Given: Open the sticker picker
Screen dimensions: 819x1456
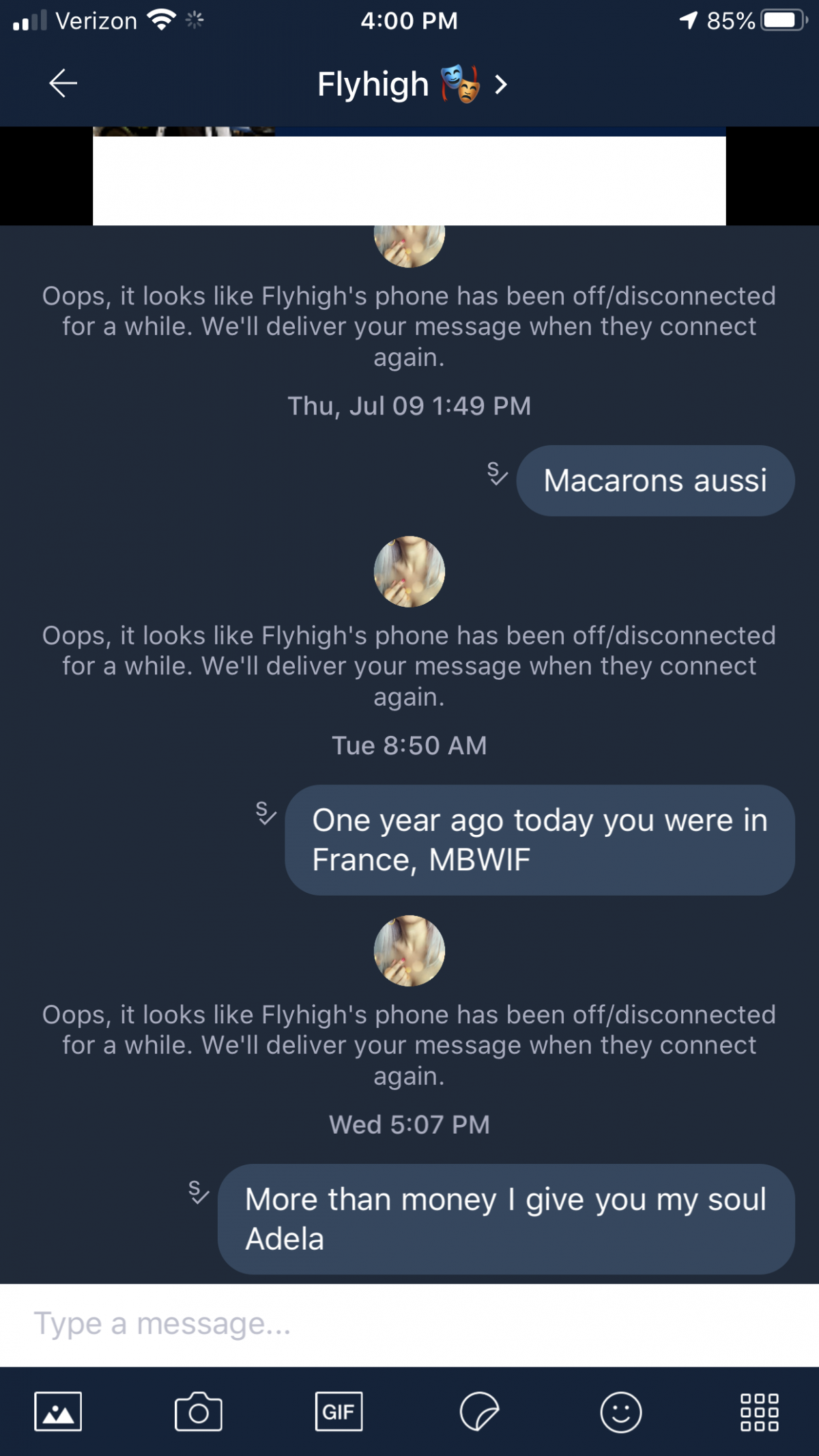Looking at the screenshot, I should (x=480, y=1412).
